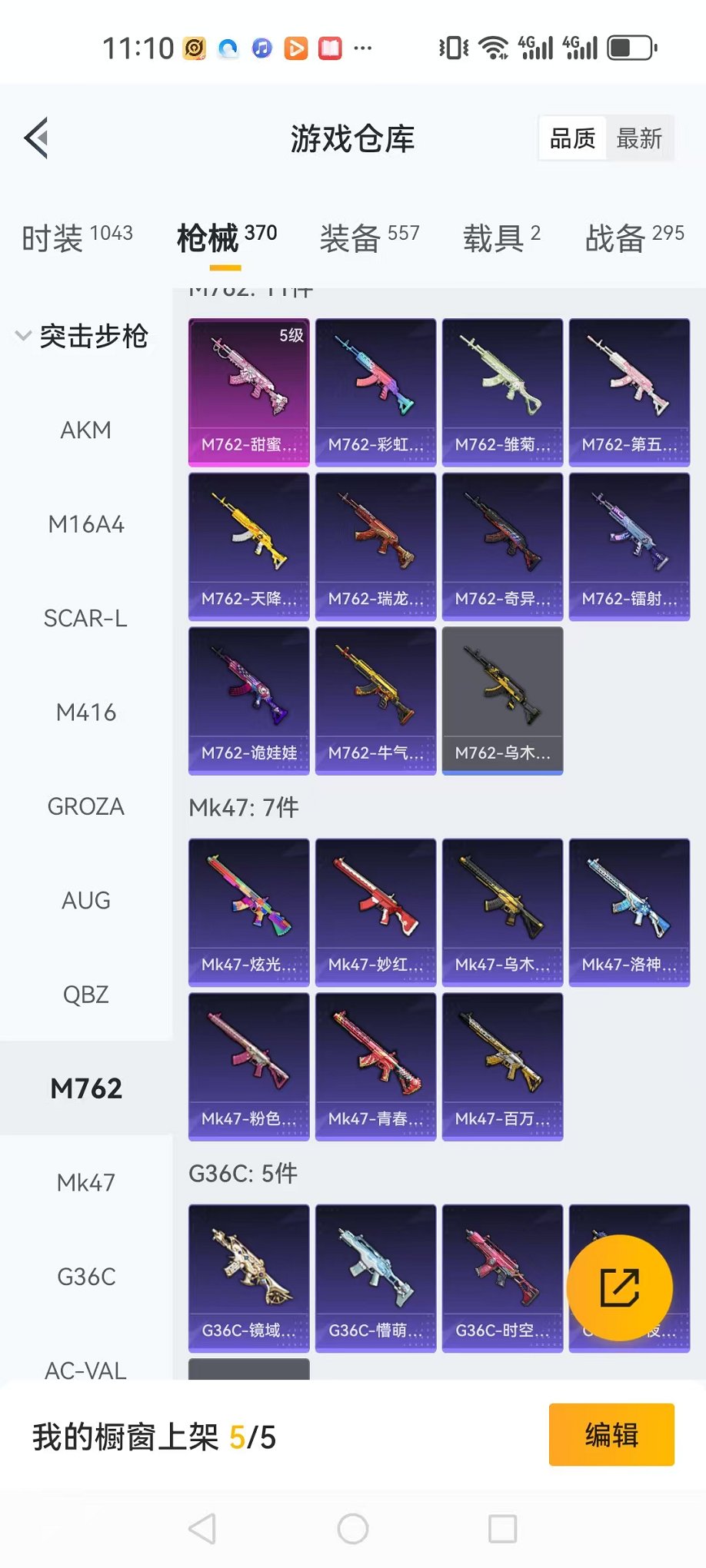The width and height of the screenshot is (706, 1568).
Task: Open the 载具 tab
Action: pyautogui.click(x=501, y=238)
